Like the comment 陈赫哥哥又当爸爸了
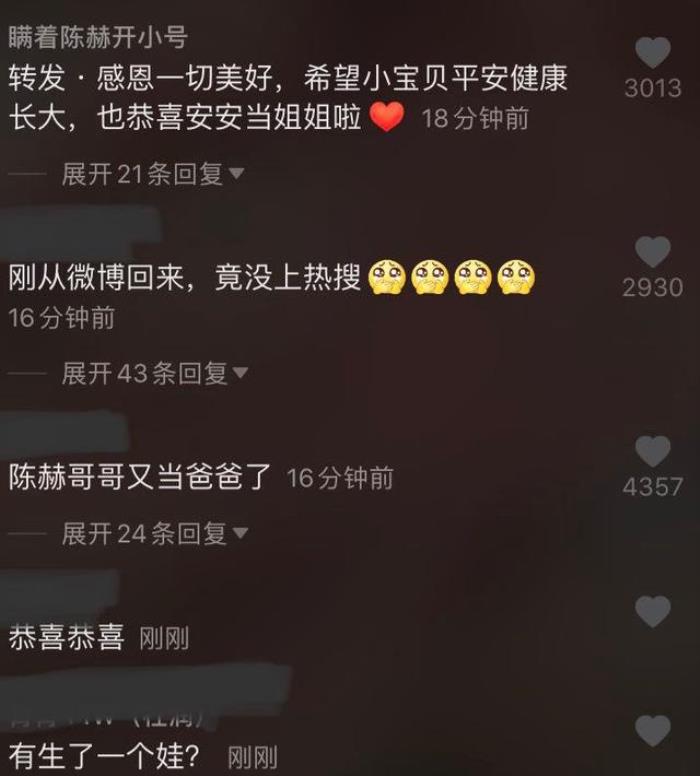Screen dimensions: 700x776 [653, 451]
